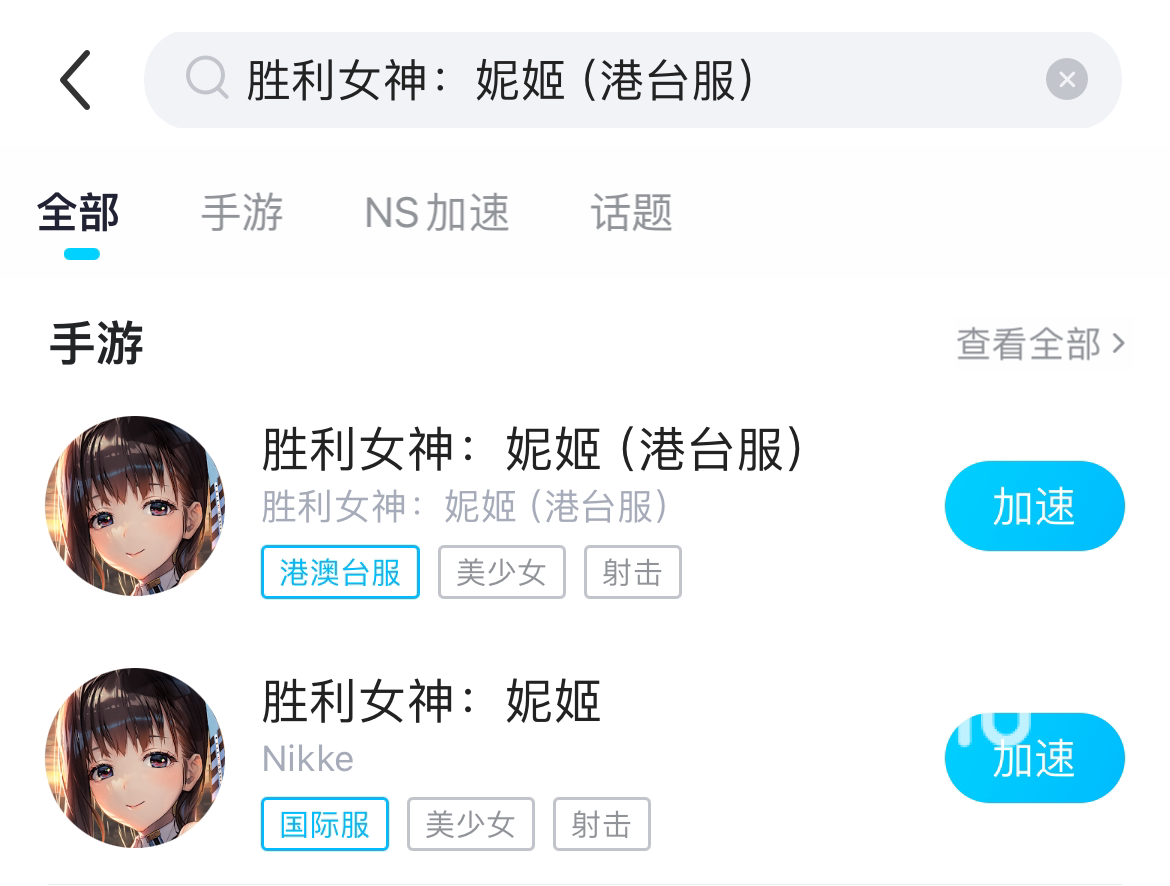
Task: Open 查看全部 for the 手游 section
Action: (1040, 344)
